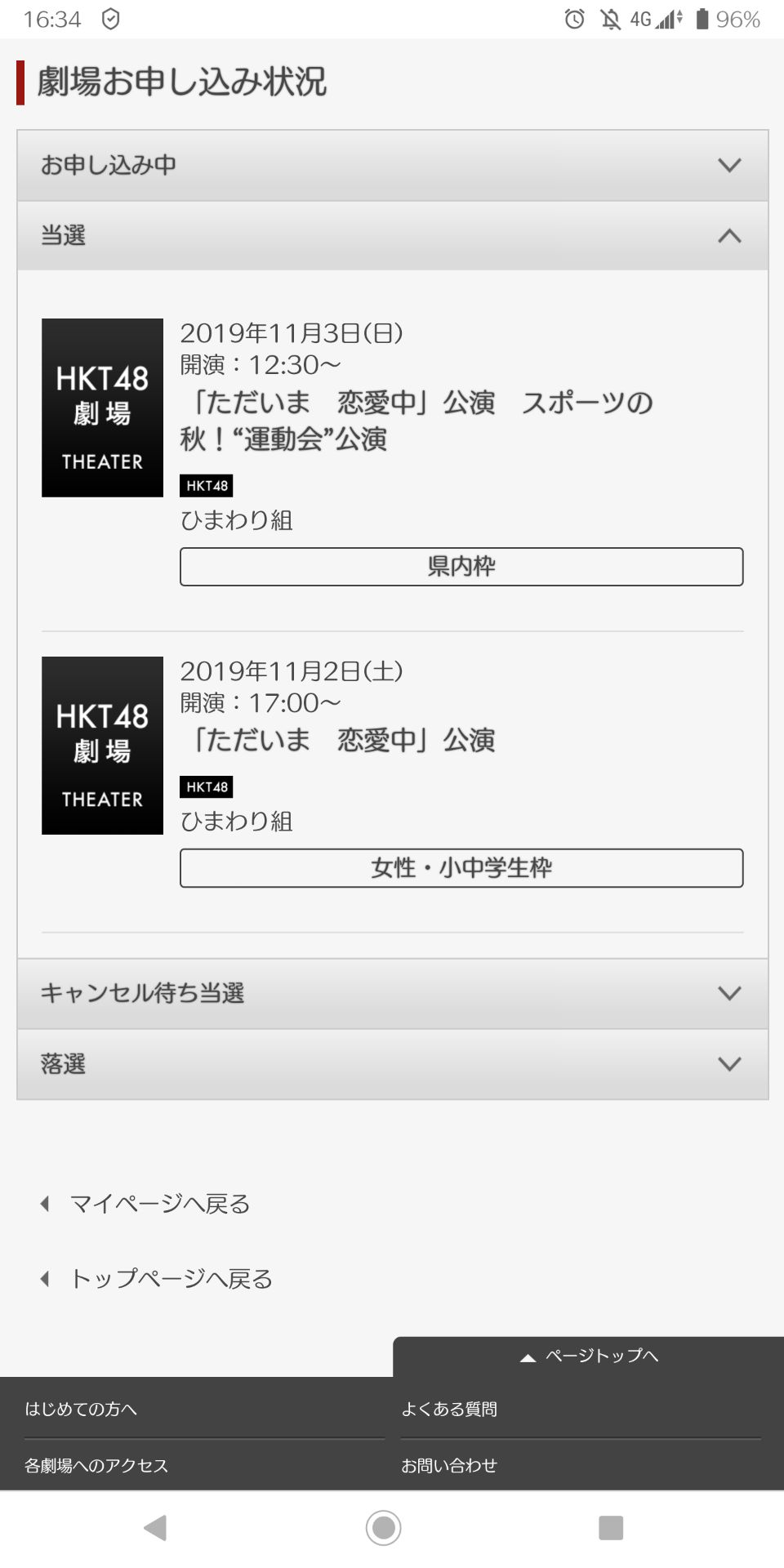Open よくある質問 footer link

coord(449,1409)
